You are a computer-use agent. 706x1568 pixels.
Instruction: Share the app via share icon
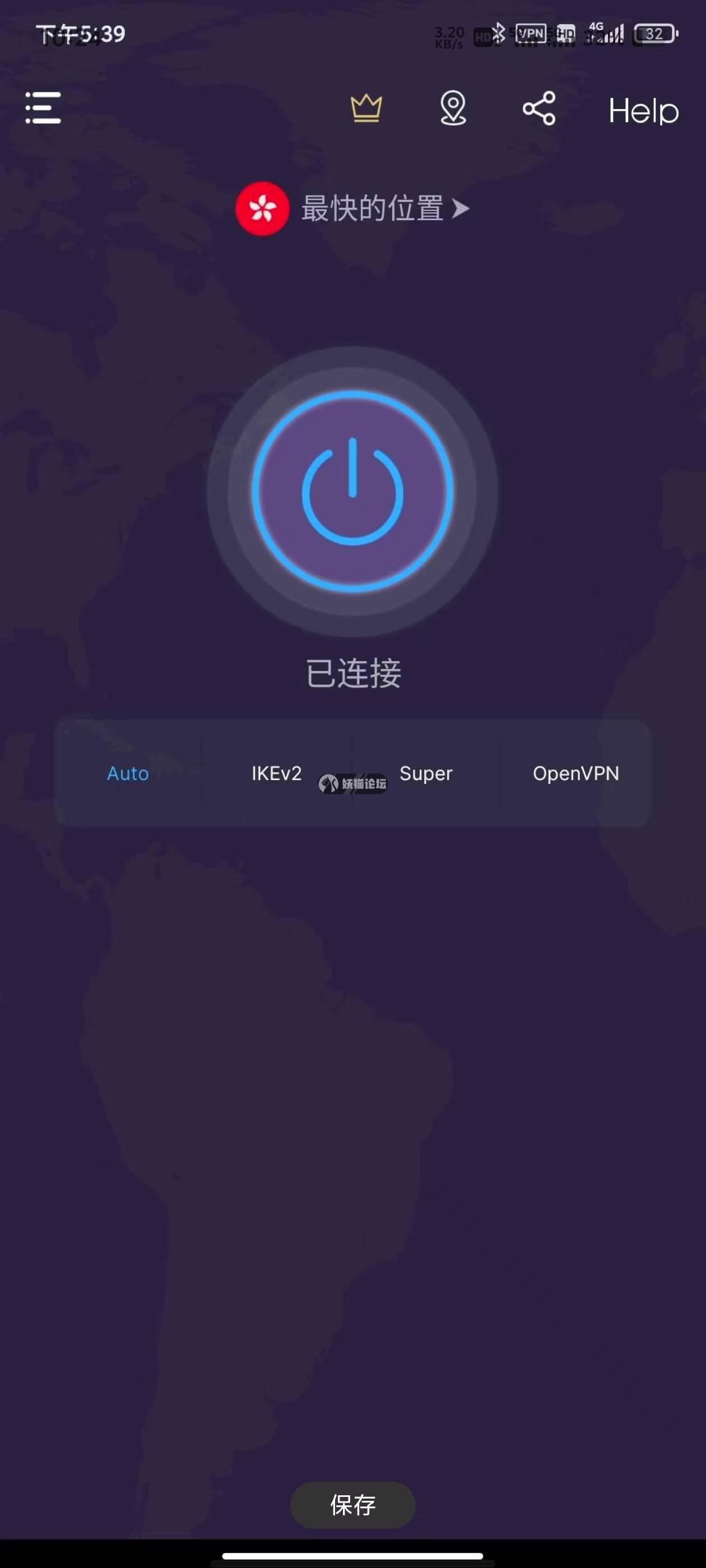coord(539,108)
